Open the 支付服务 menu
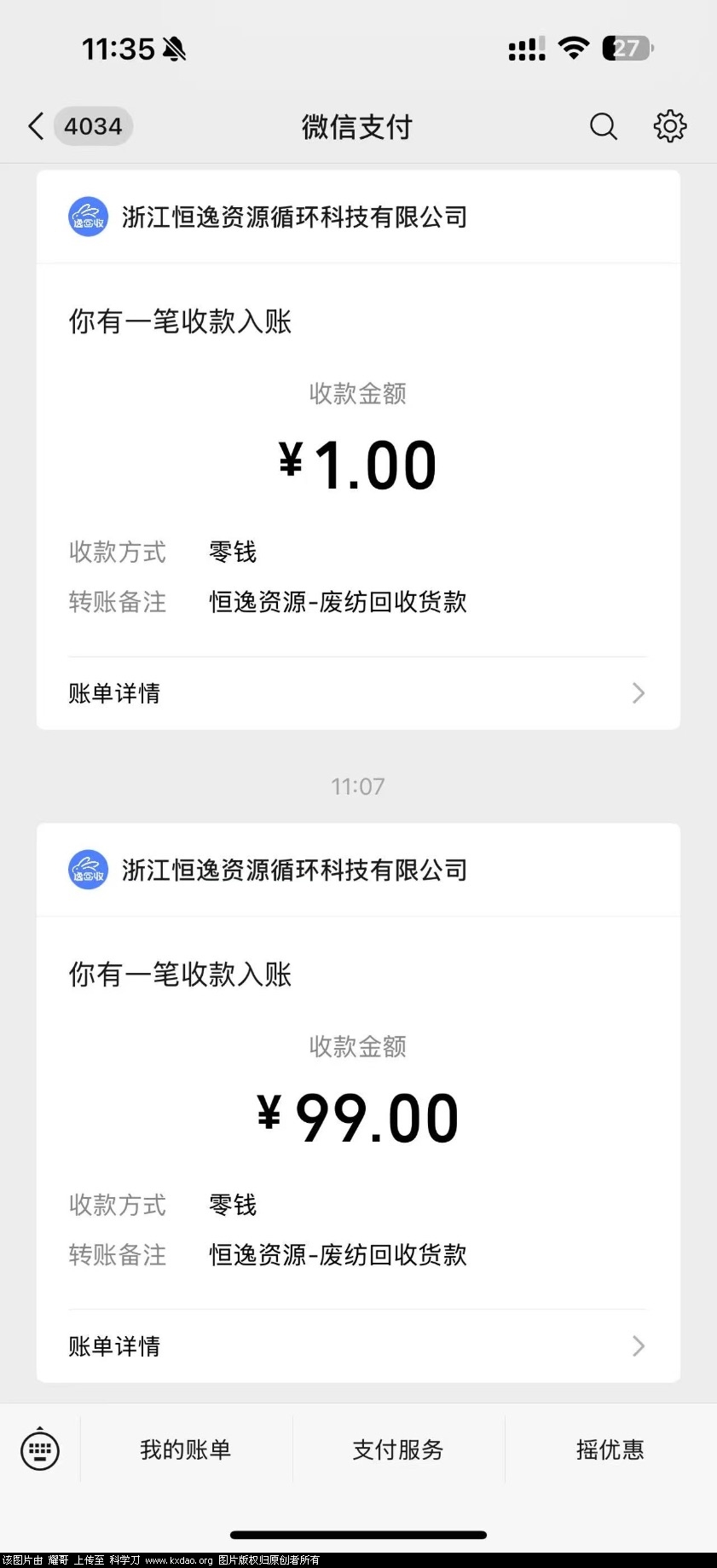 click(x=398, y=1449)
